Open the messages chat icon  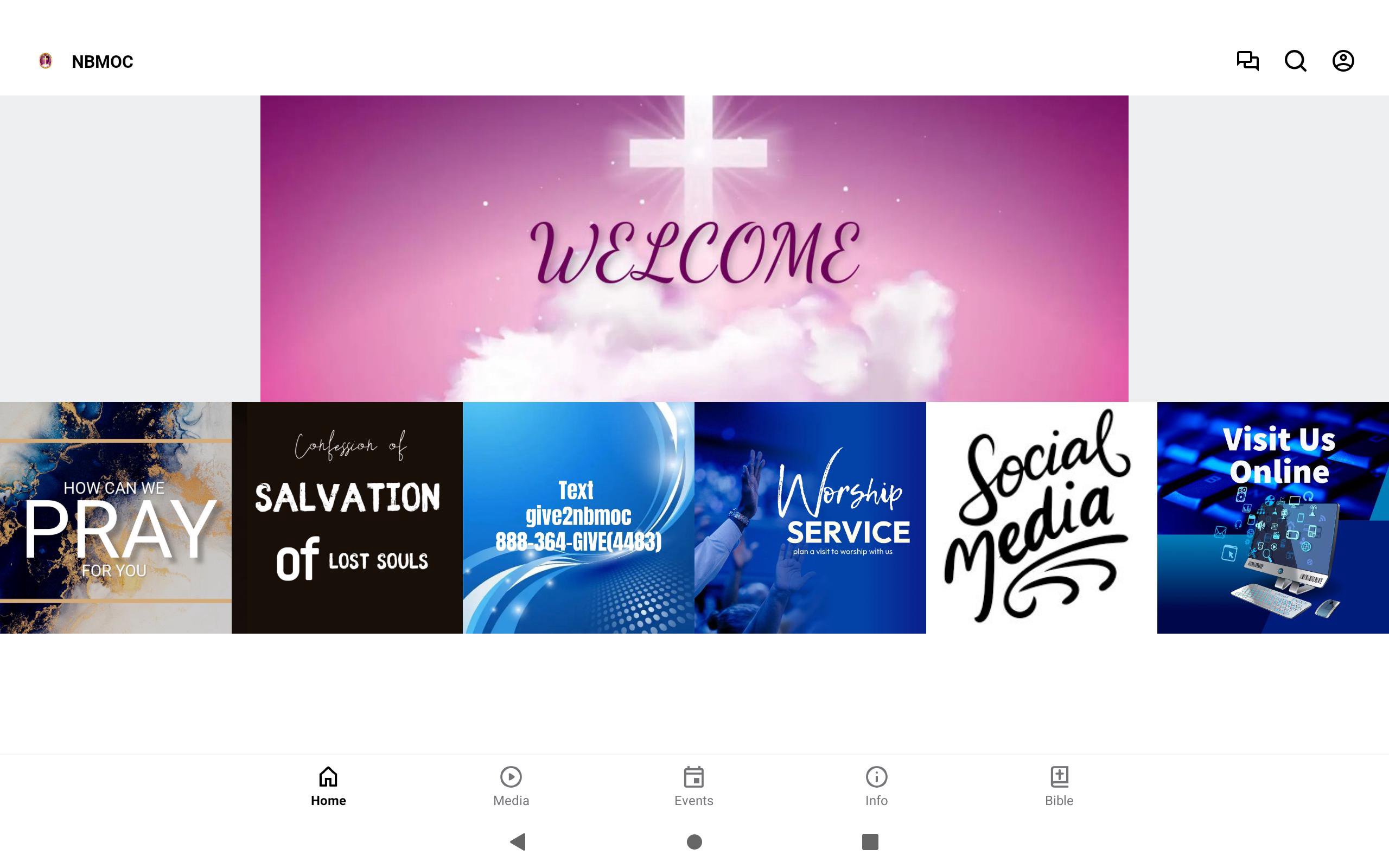pos(1247,61)
